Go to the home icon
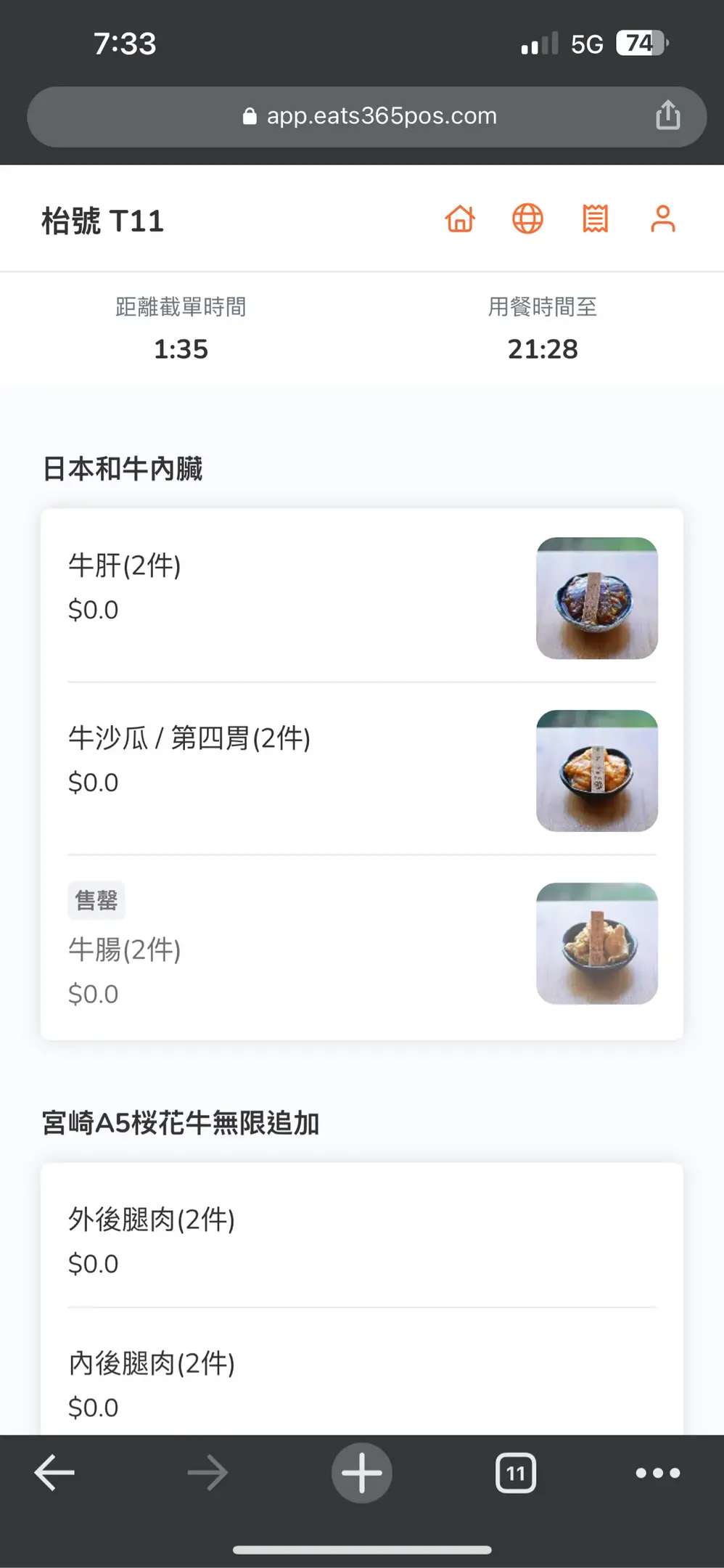 pyautogui.click(x=460, y=219)
